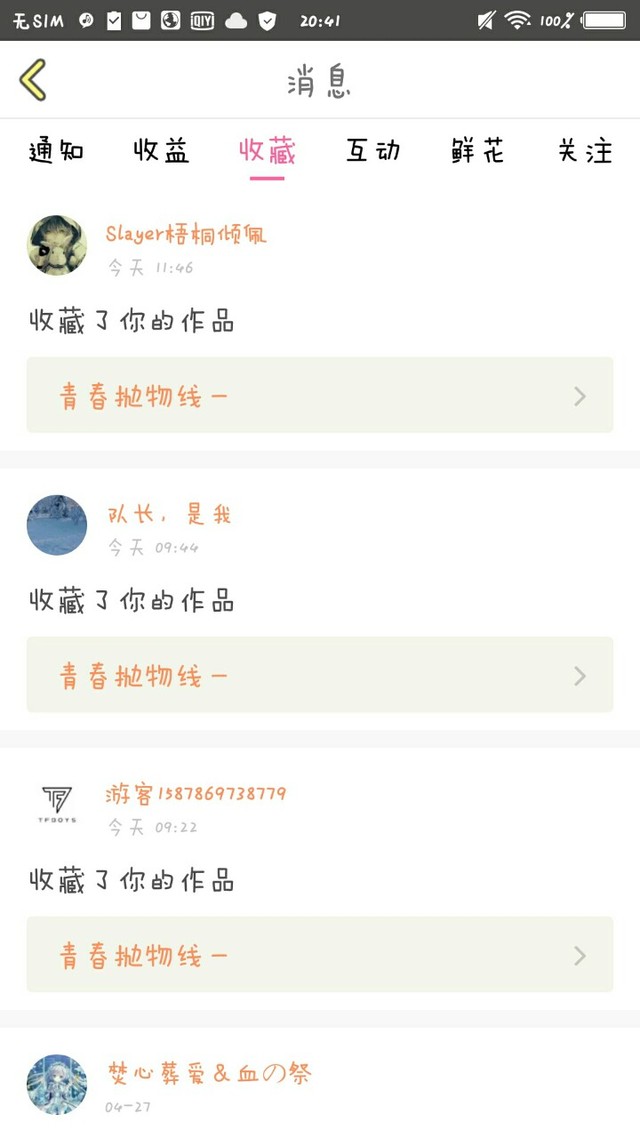
Task: Go back using the yellow arrow
Action: click(x=33, y=80)
